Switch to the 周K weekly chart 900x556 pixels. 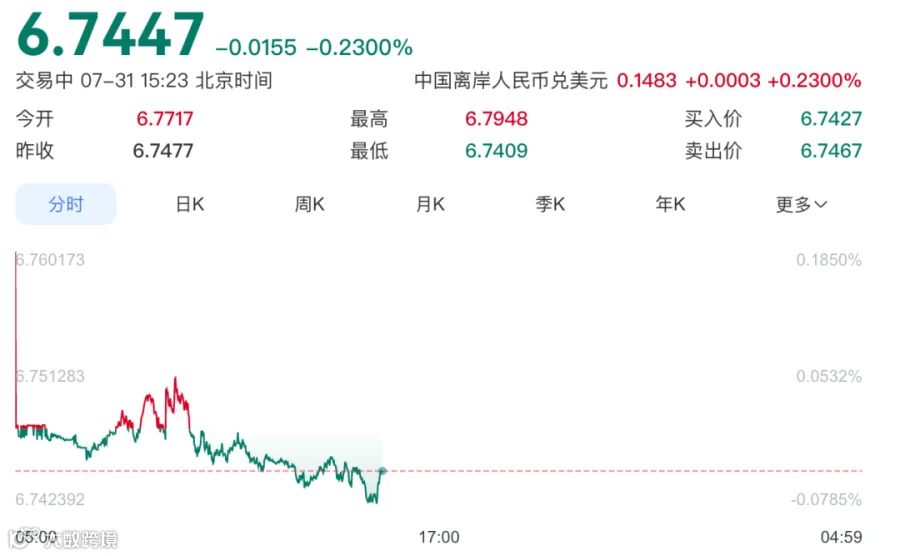pos(310,204)
